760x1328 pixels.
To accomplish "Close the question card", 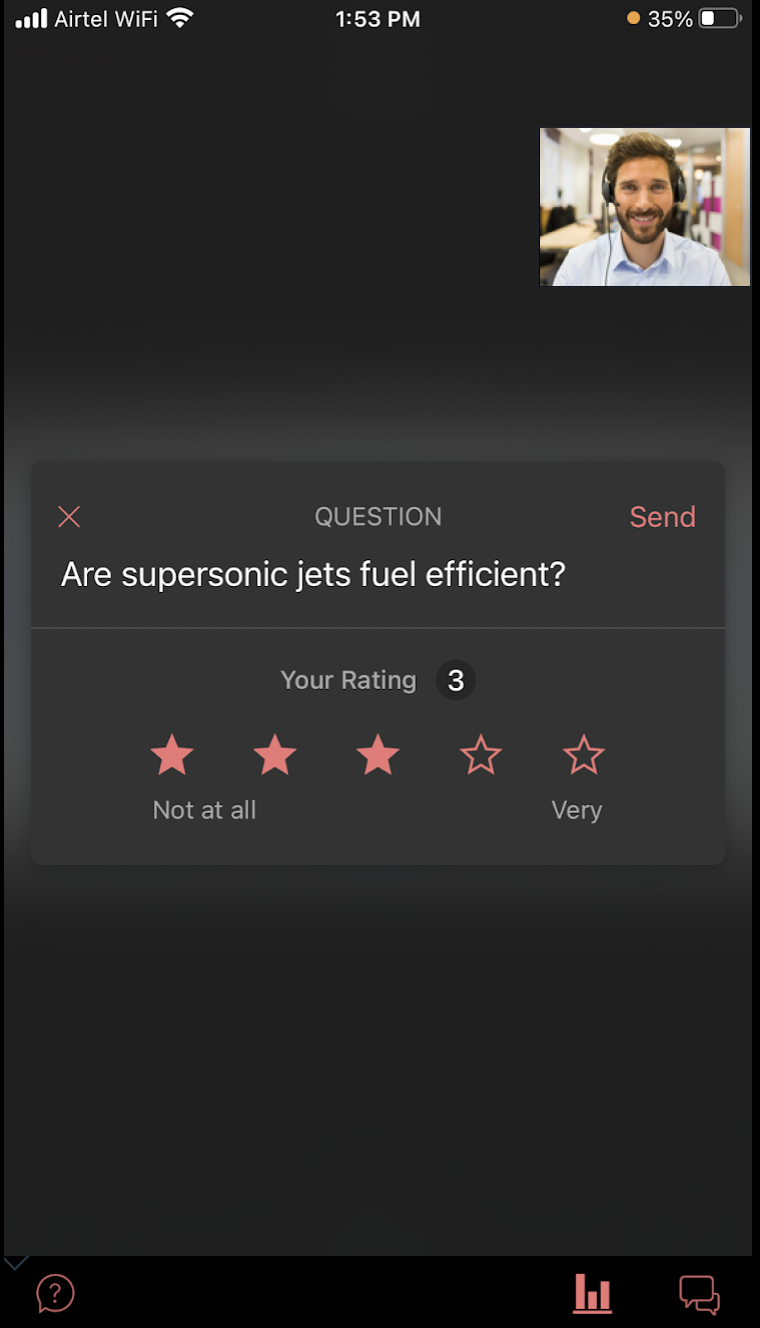I will 69,517.
